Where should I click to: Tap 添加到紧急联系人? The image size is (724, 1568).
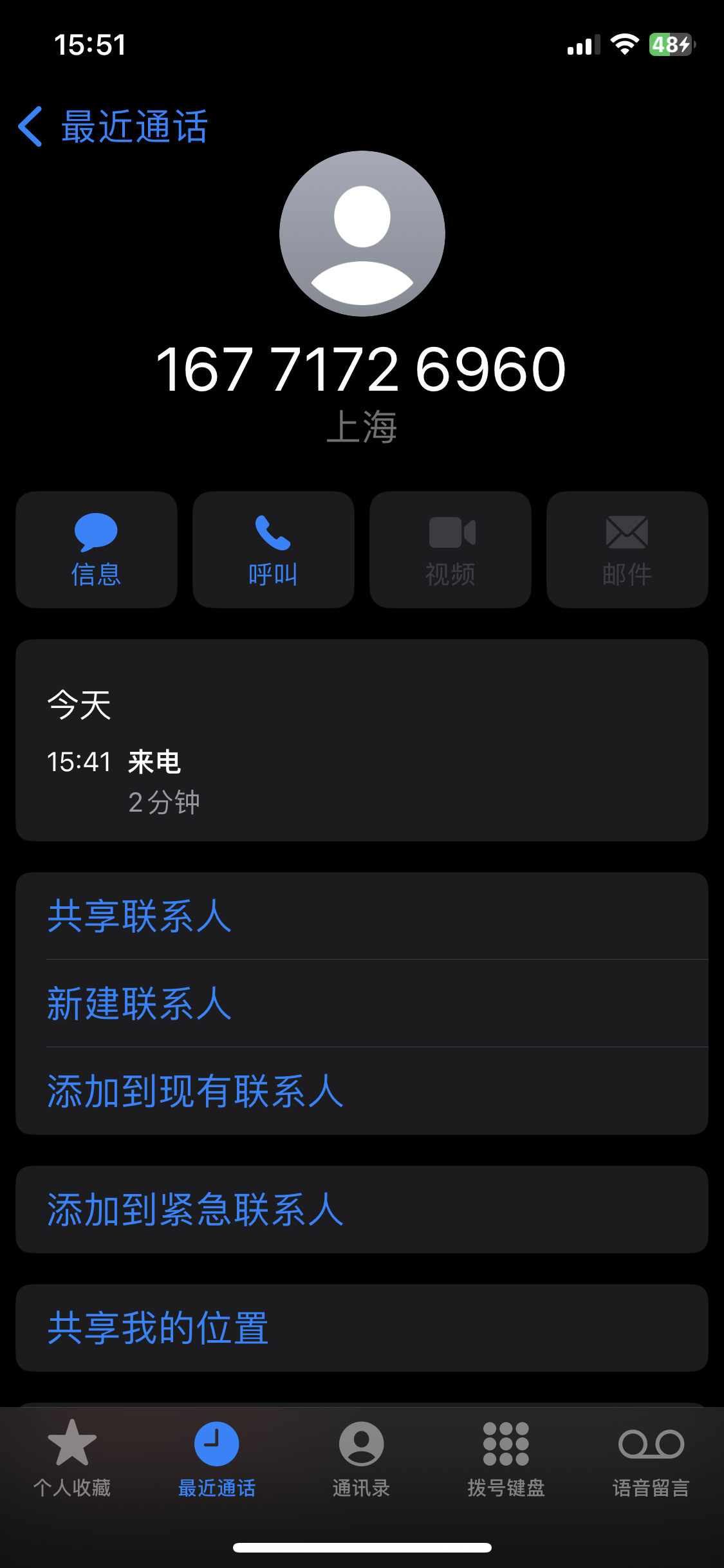[x=362, y=1209]
